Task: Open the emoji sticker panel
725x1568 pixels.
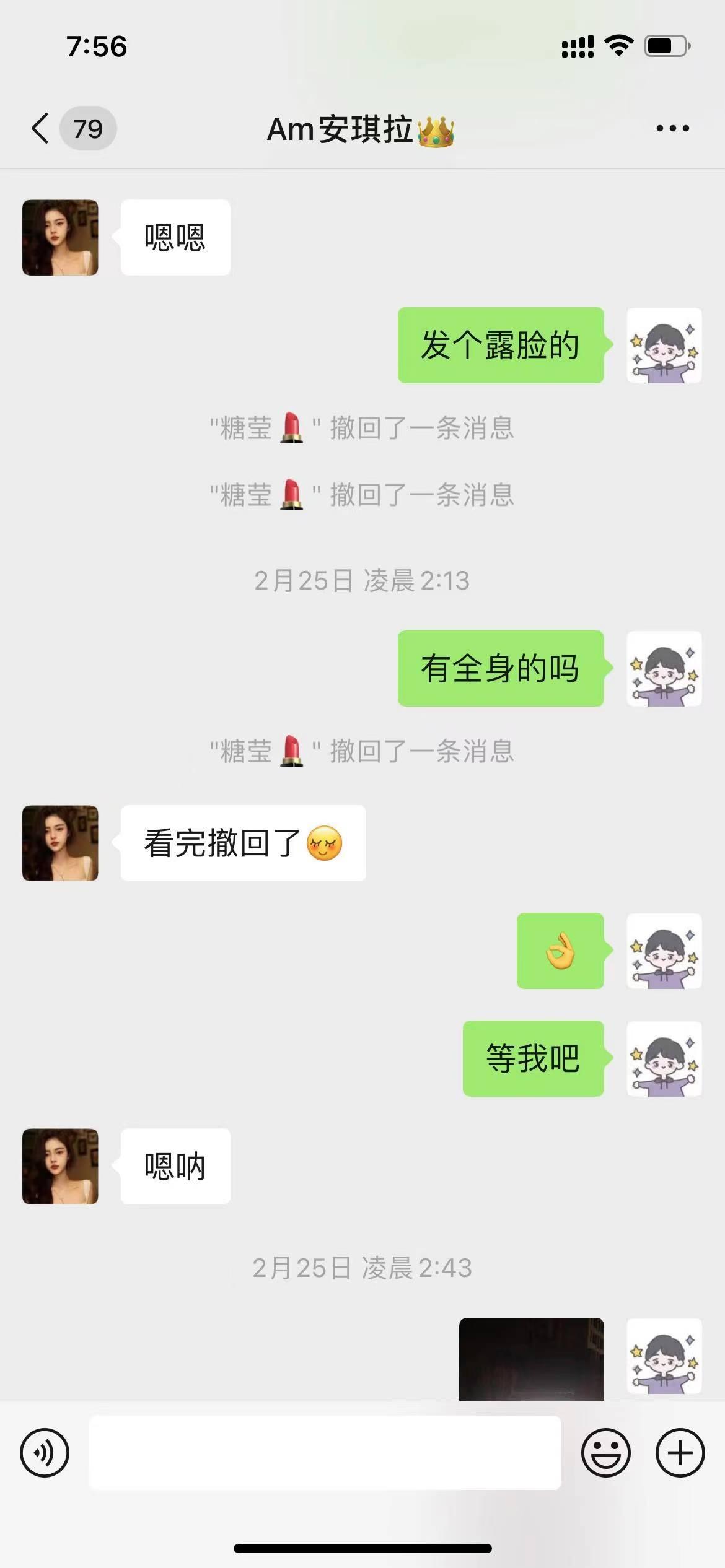Action: click(605, 1452)
